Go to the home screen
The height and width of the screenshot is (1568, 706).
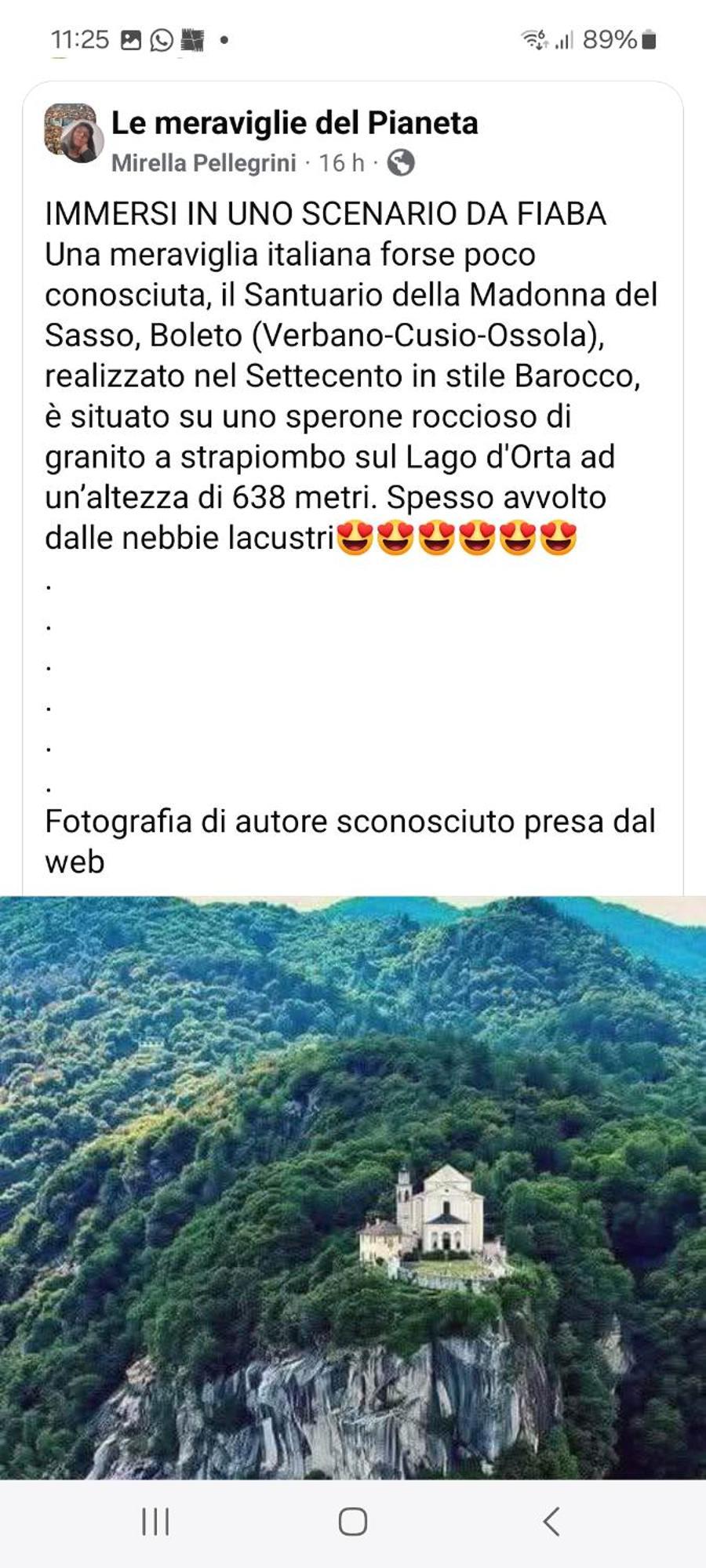tap(353, 1522)
